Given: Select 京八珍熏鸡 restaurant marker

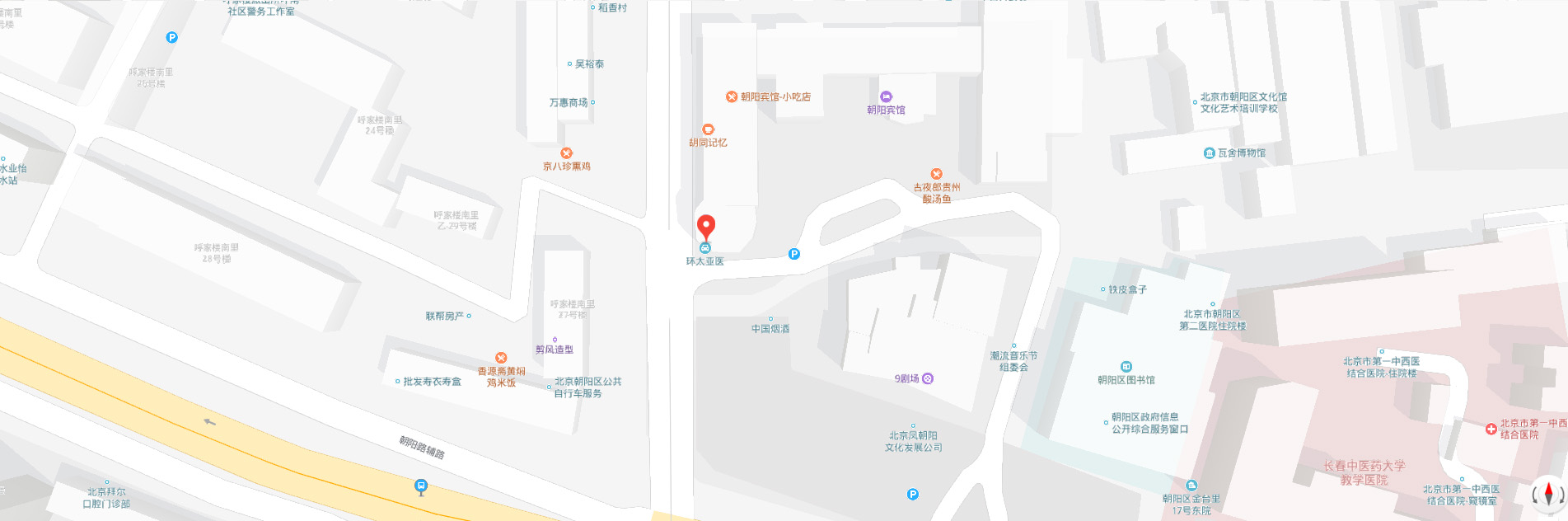Looking at the screenshot, I should (566, 153).
